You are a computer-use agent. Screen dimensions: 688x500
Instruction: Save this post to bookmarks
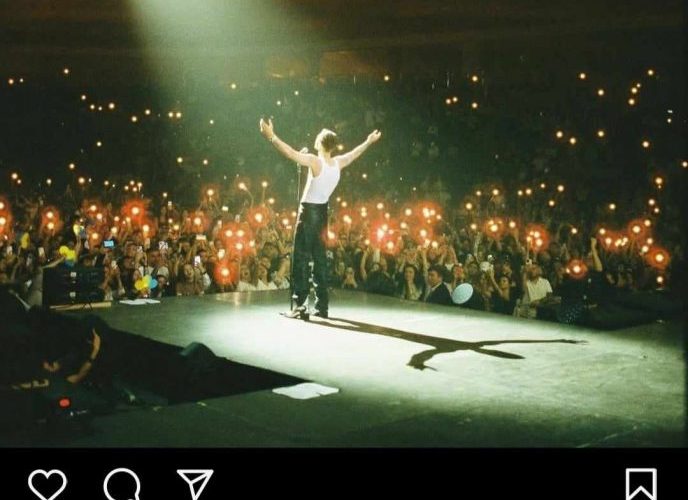point(641,485)
